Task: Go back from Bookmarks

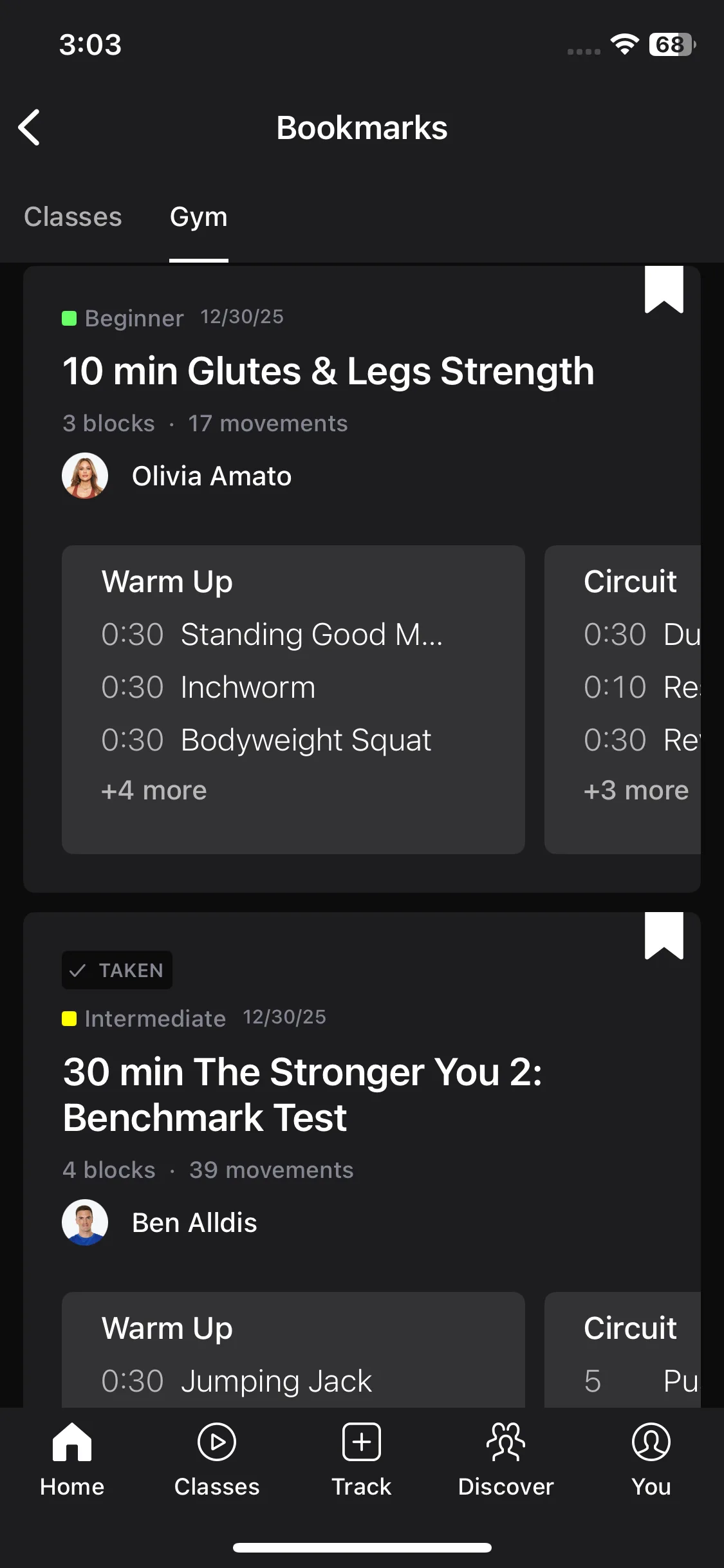Action: point(30,127)
